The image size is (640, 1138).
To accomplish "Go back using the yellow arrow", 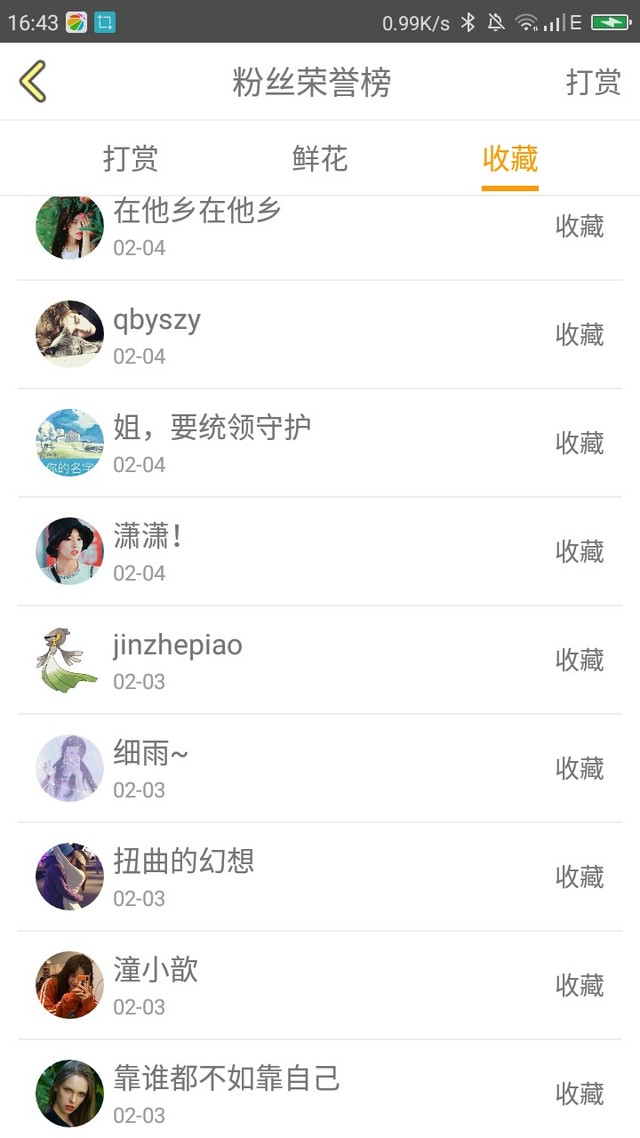I will click(33, 81).
